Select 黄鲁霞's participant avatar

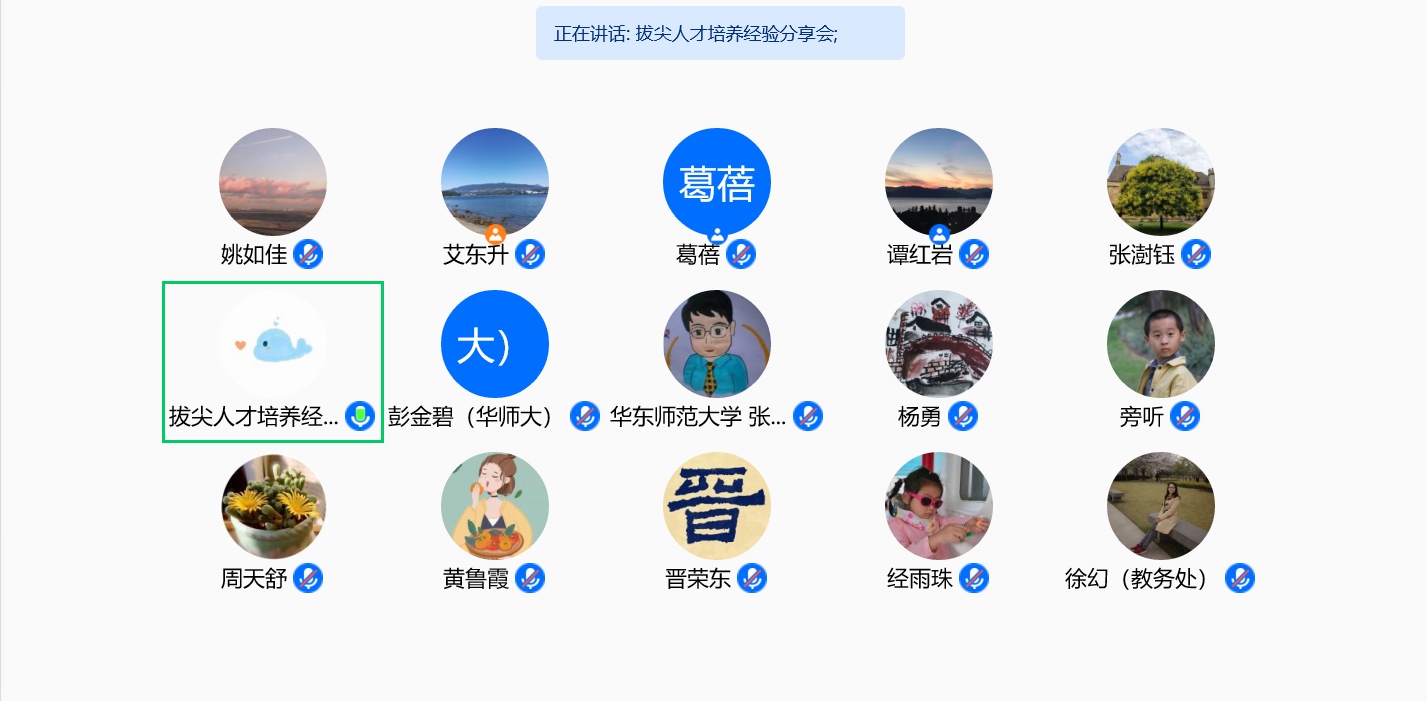pos(494,506)
